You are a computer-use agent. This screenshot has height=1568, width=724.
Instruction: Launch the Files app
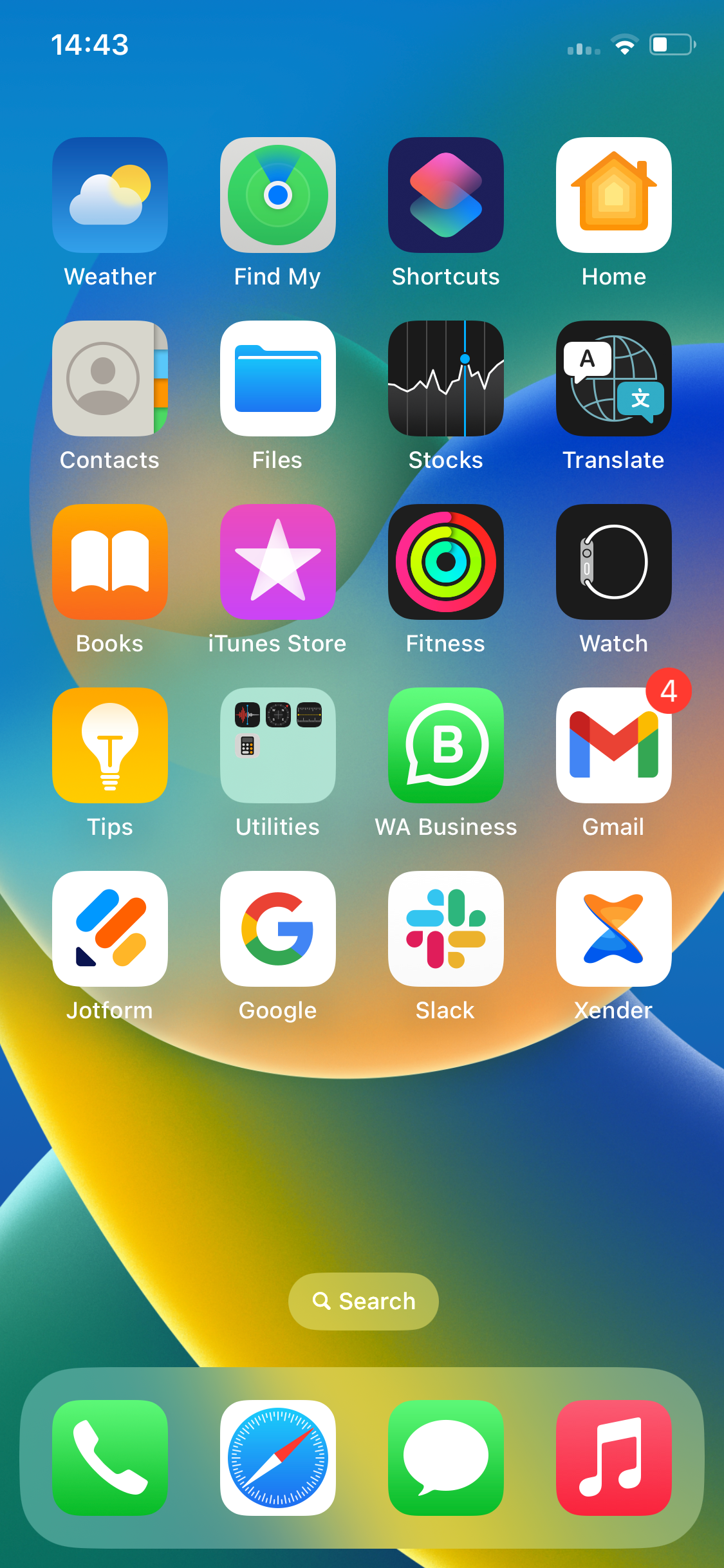pos(277,378)
